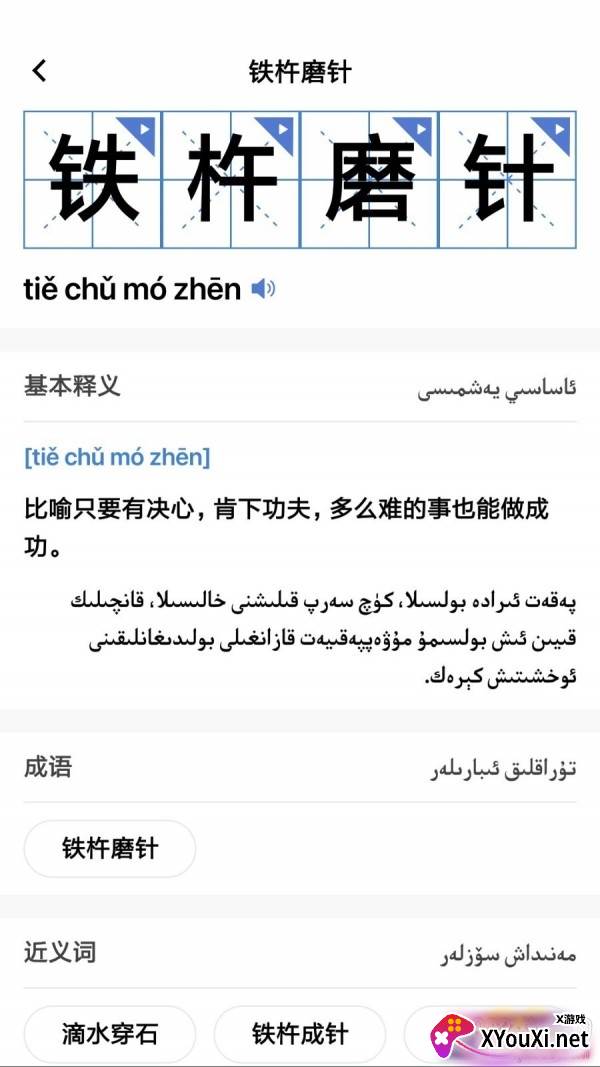Play stroke animation for the character 针
600x1067 pixels.
coord(559,129)
